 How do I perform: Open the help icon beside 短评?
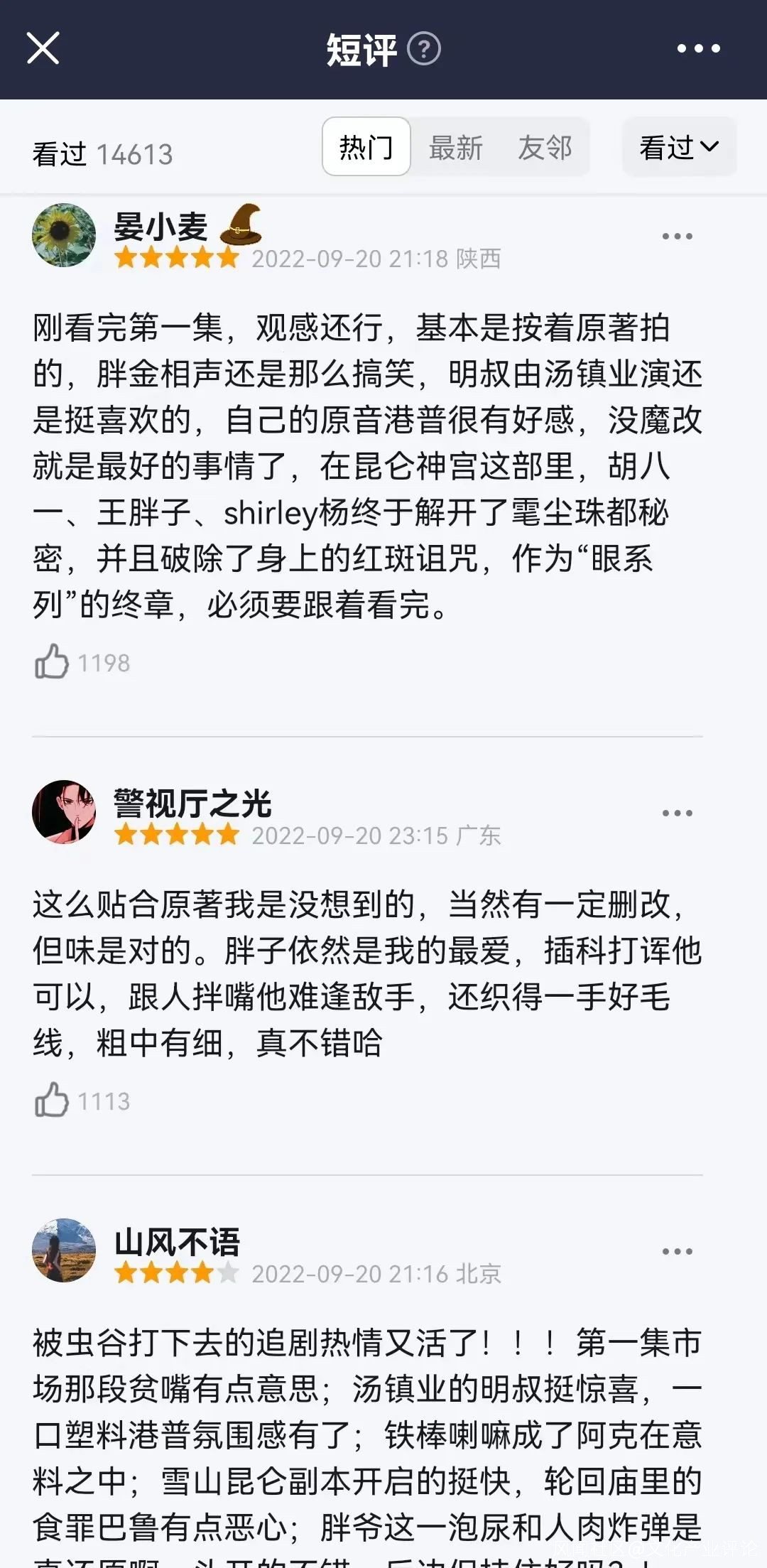[424, 49]
